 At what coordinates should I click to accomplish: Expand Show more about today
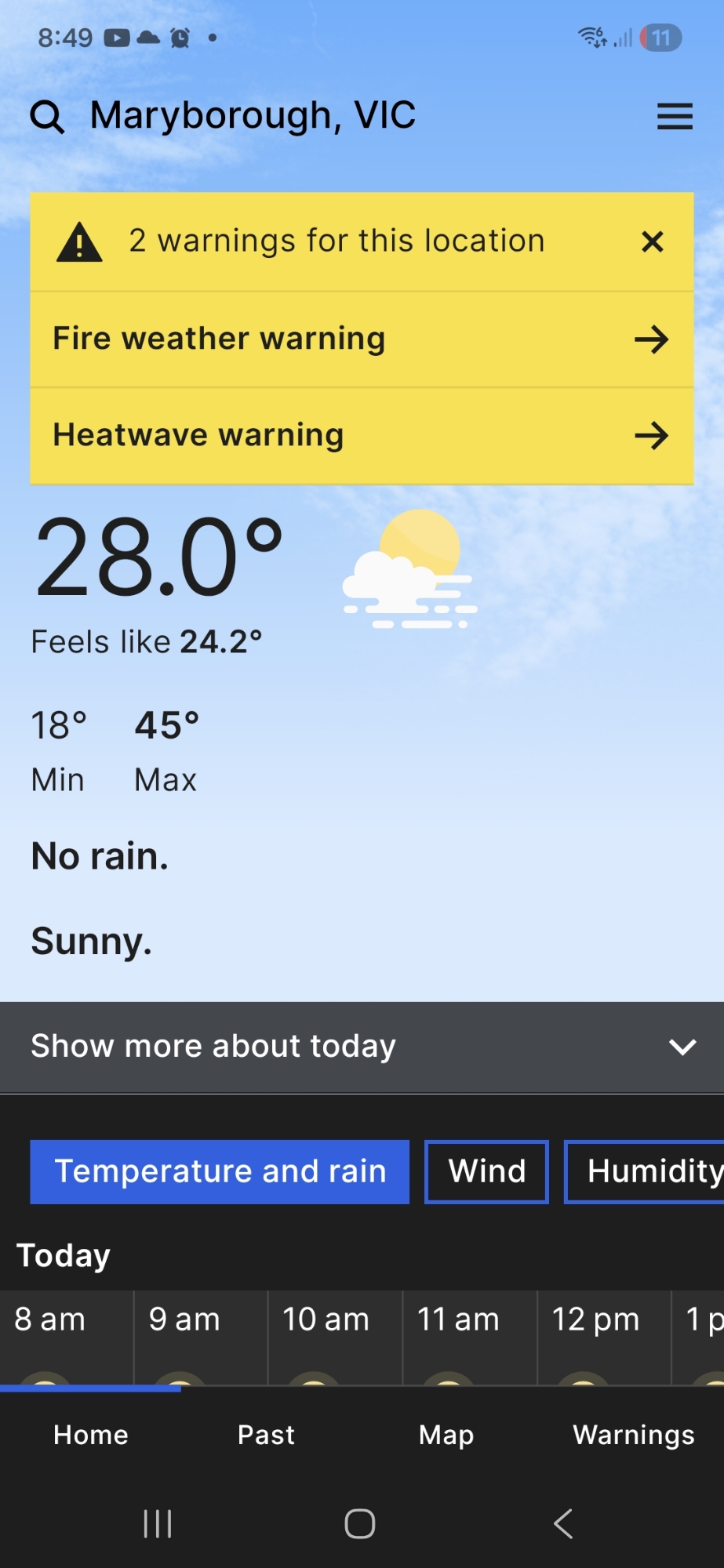362,1047
